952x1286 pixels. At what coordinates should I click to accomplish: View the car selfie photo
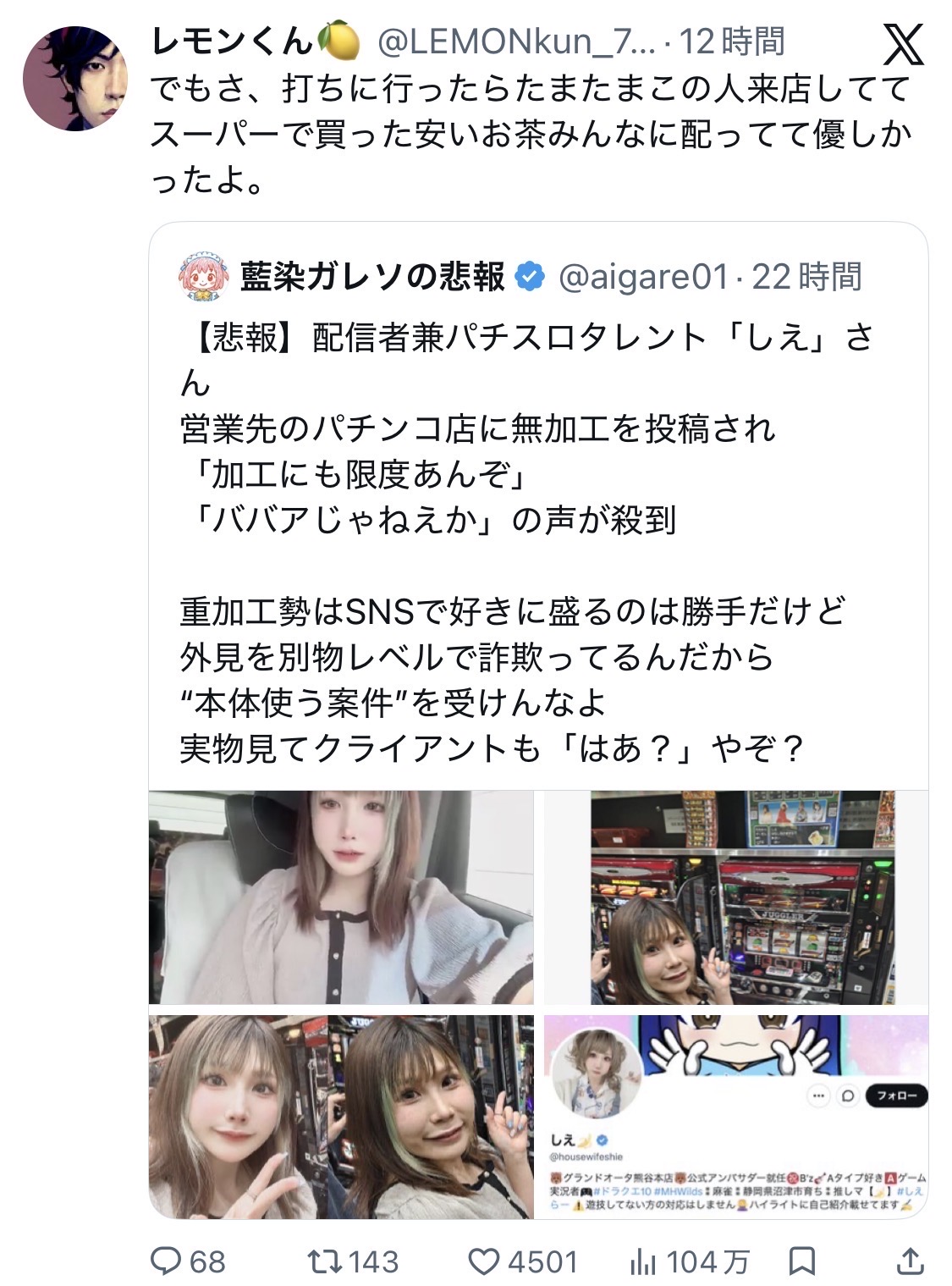[x=341, y=897]
